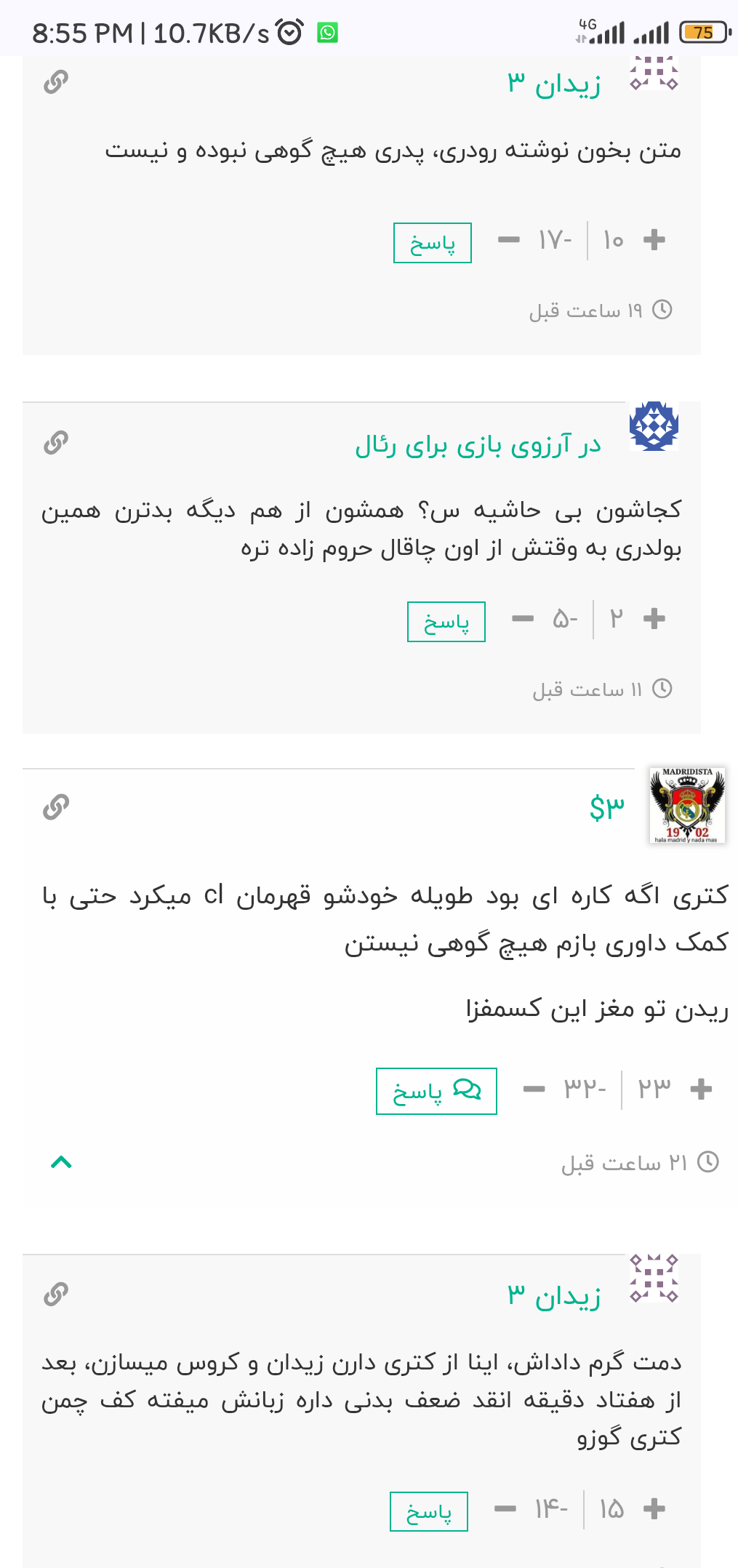This screenshot has height=1568, width=738.
Task: Reply to comment posted ۱۱ ساعت قبل
Action: [x=446, y=622]
